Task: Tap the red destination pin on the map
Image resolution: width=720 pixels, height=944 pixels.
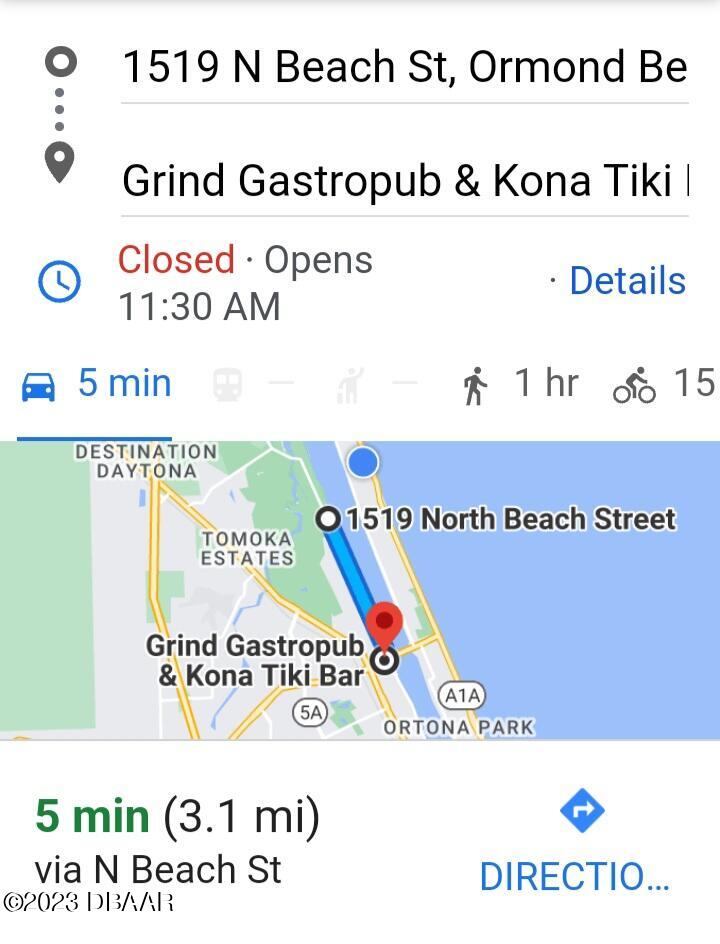Action: pos(384,626)
